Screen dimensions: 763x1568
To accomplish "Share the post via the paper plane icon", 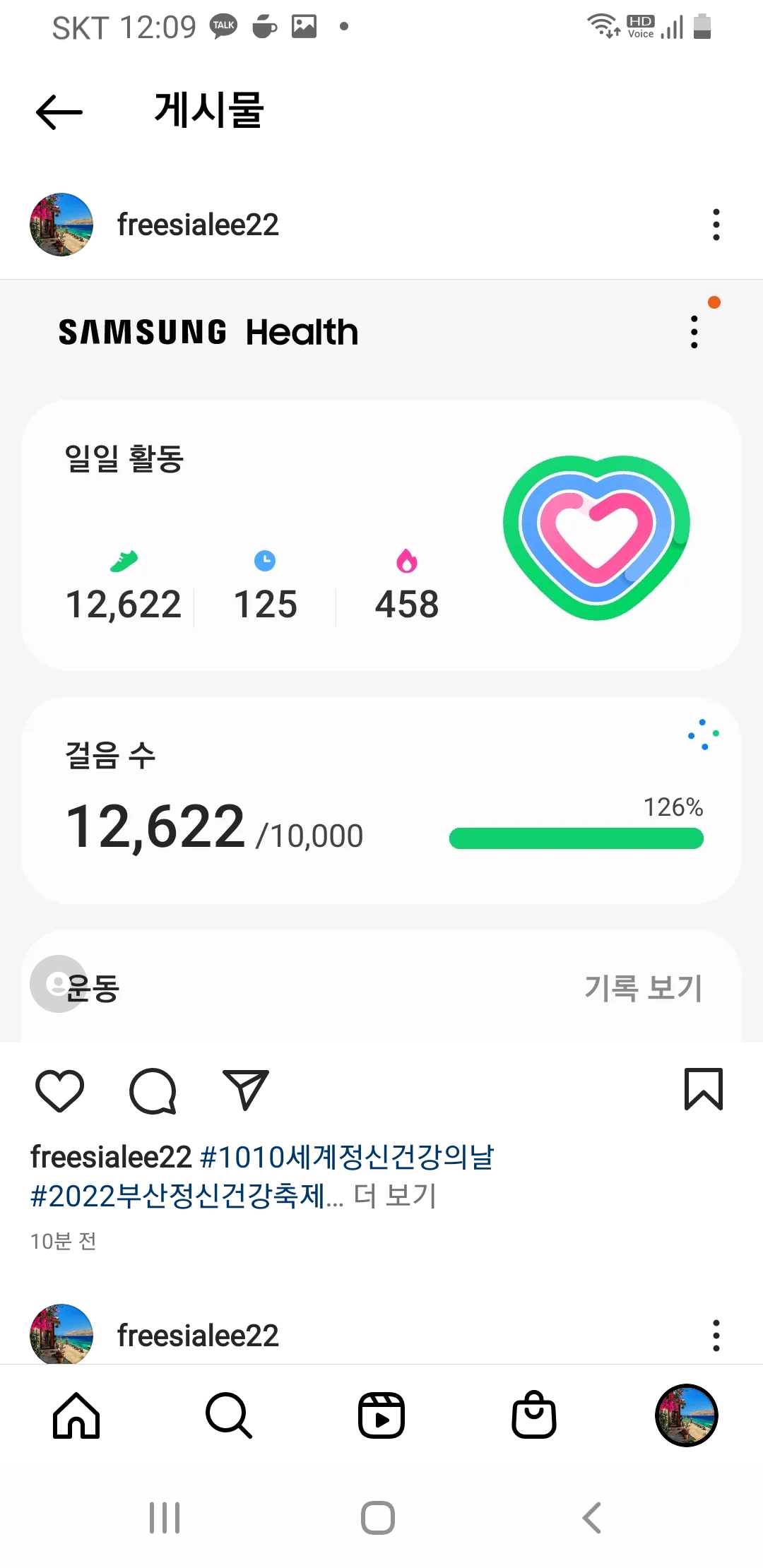I will click(x=246, y=1089).
